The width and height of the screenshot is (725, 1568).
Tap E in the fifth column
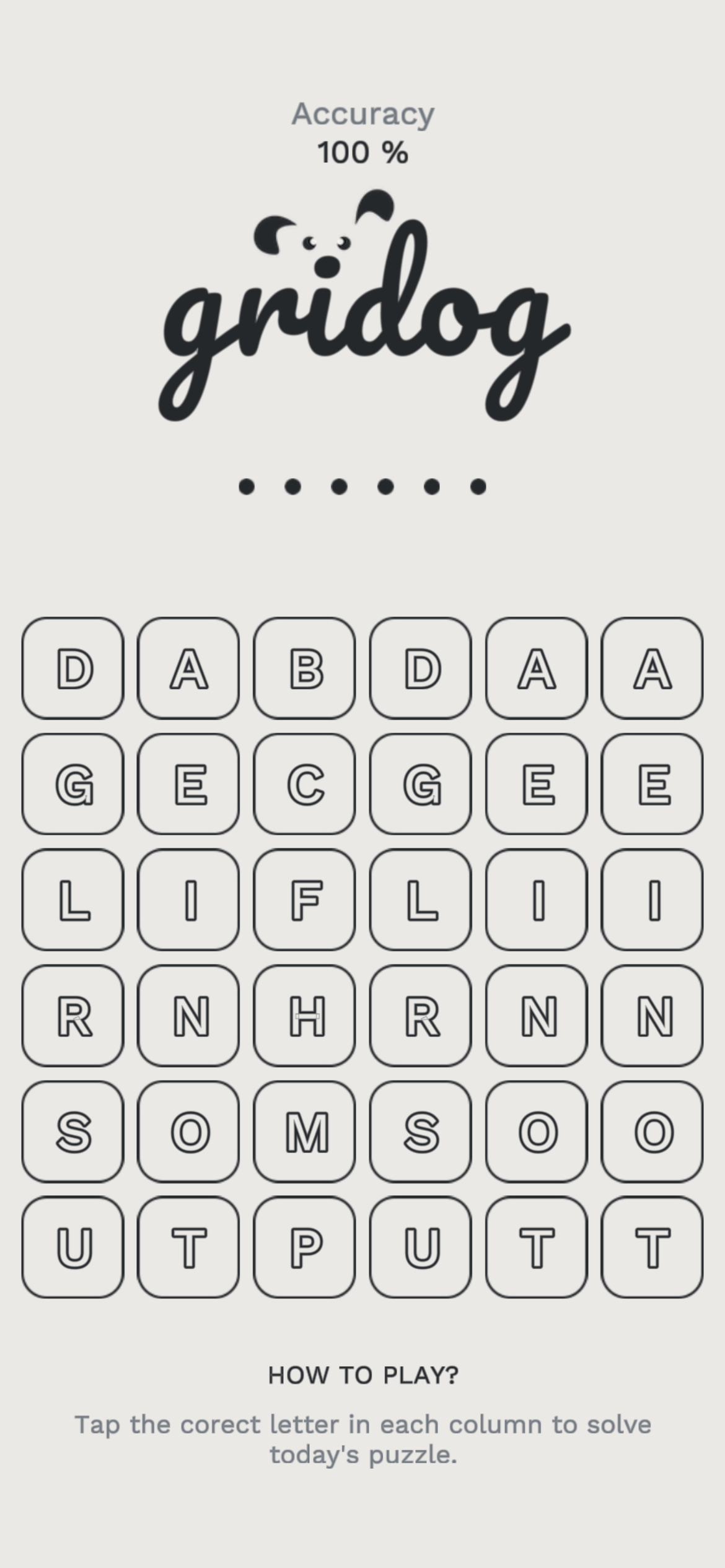536,784
